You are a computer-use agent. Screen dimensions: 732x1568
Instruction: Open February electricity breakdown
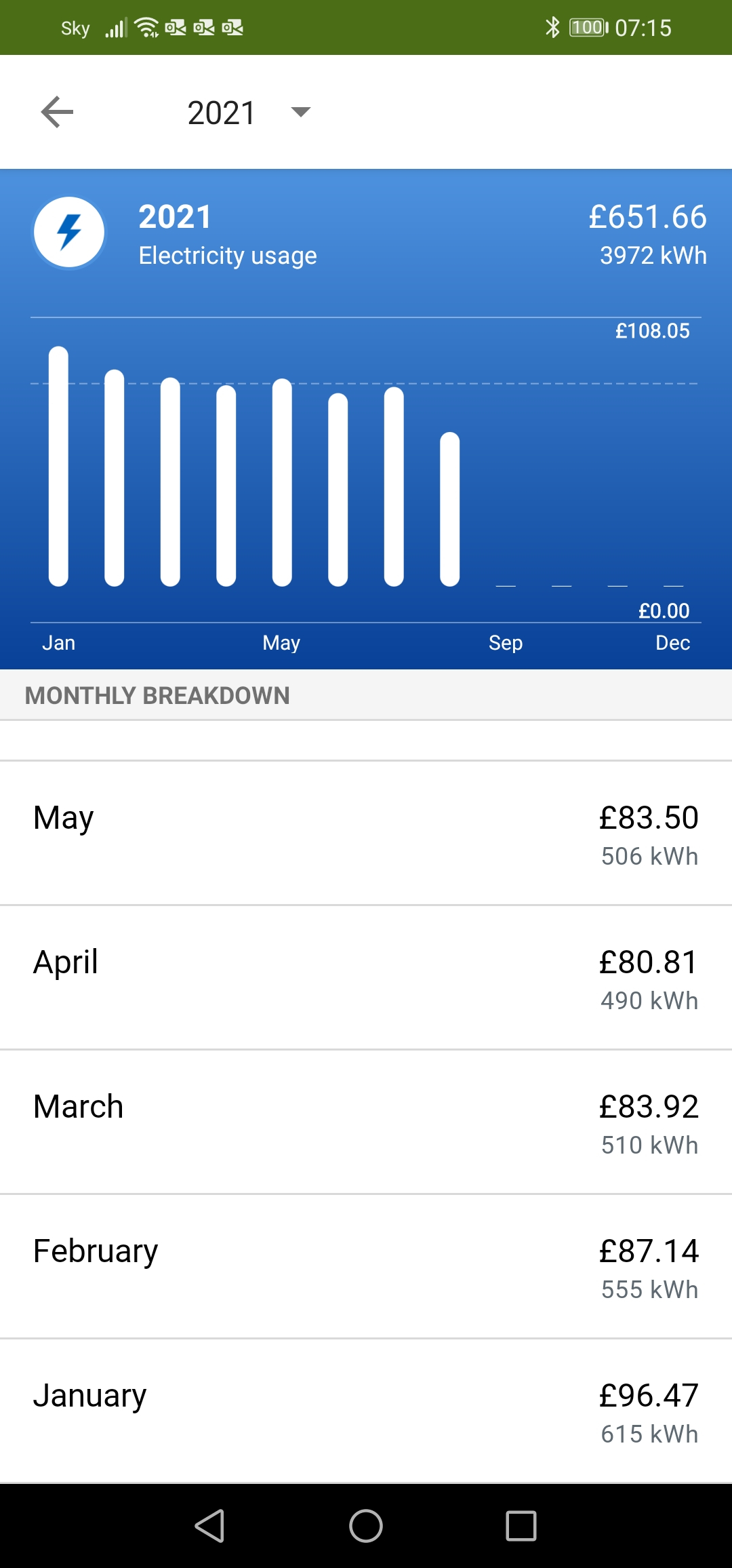point(366,1266)
